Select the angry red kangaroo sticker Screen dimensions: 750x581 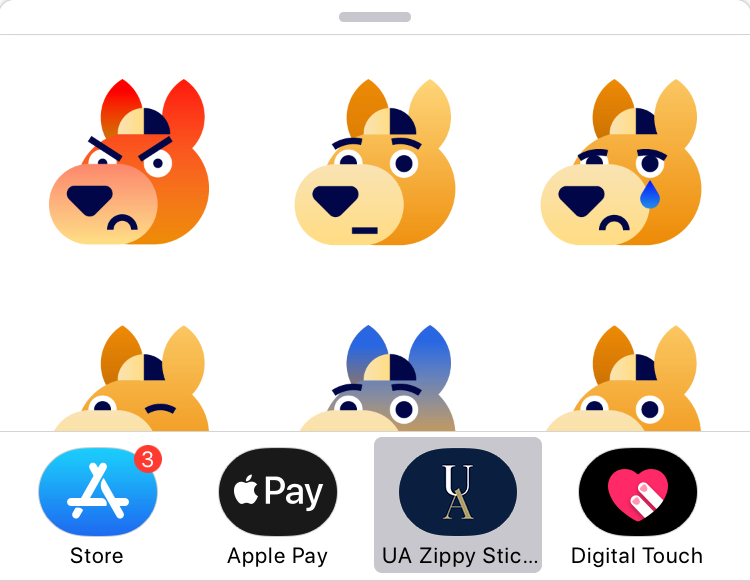[x=129, y=165]
